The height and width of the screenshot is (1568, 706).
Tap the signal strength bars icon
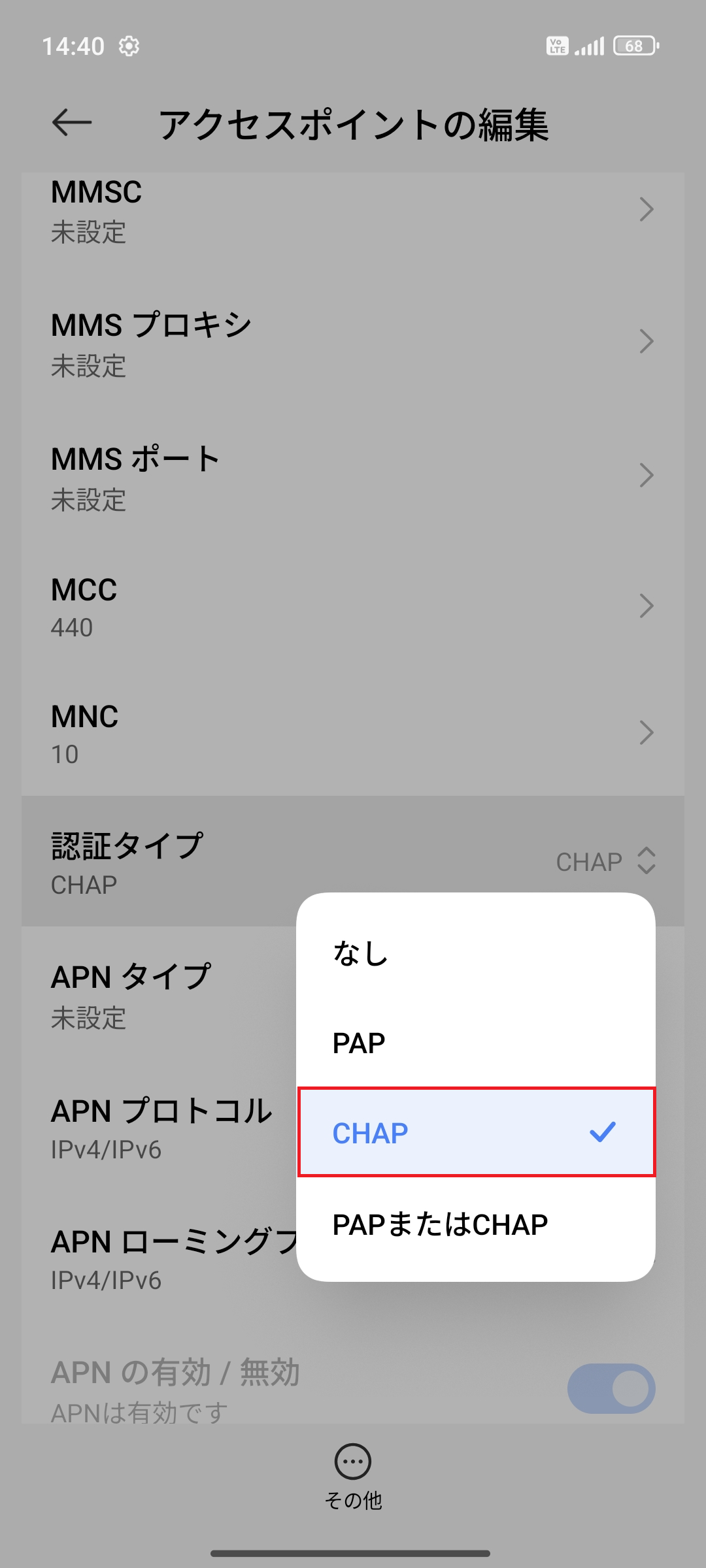(589, 46)
